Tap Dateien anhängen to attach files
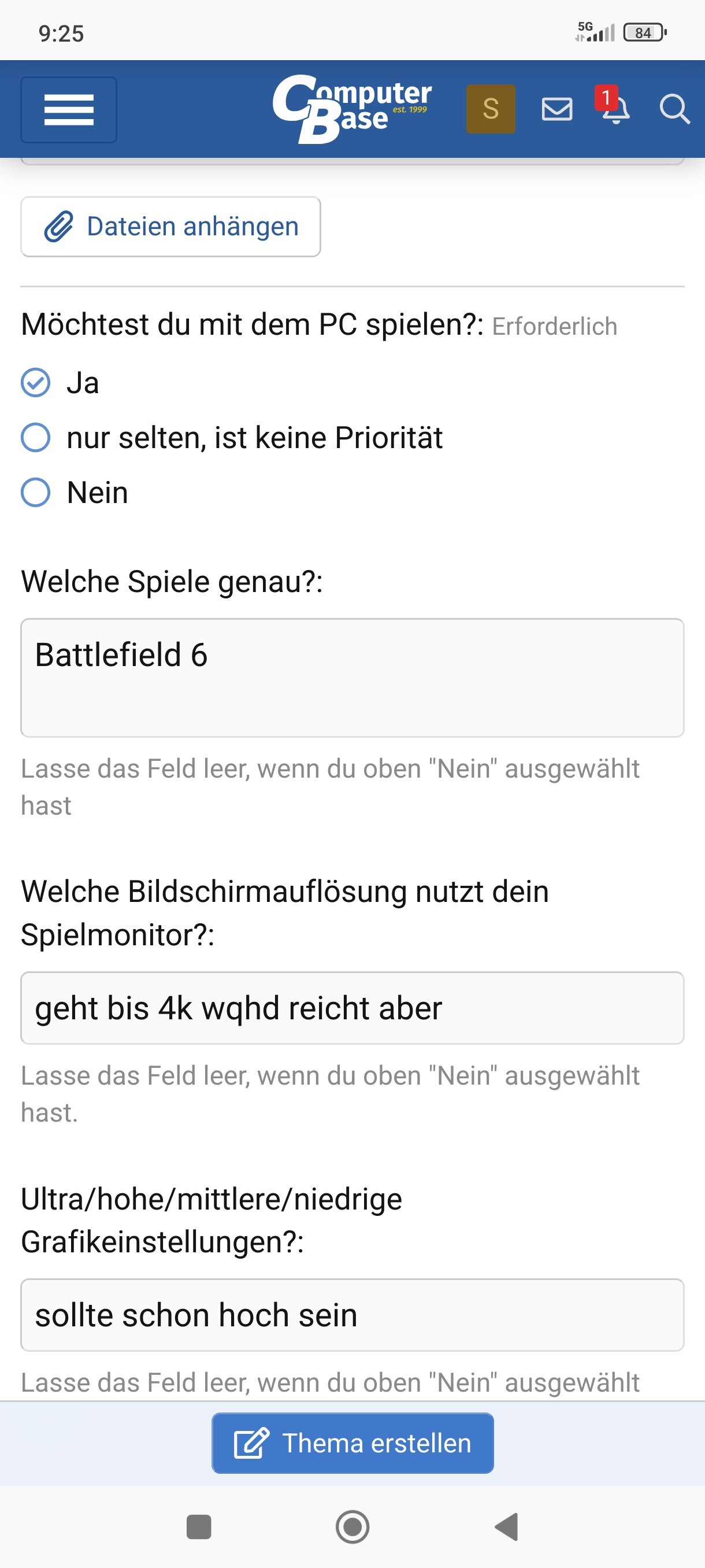 point(171,227)
